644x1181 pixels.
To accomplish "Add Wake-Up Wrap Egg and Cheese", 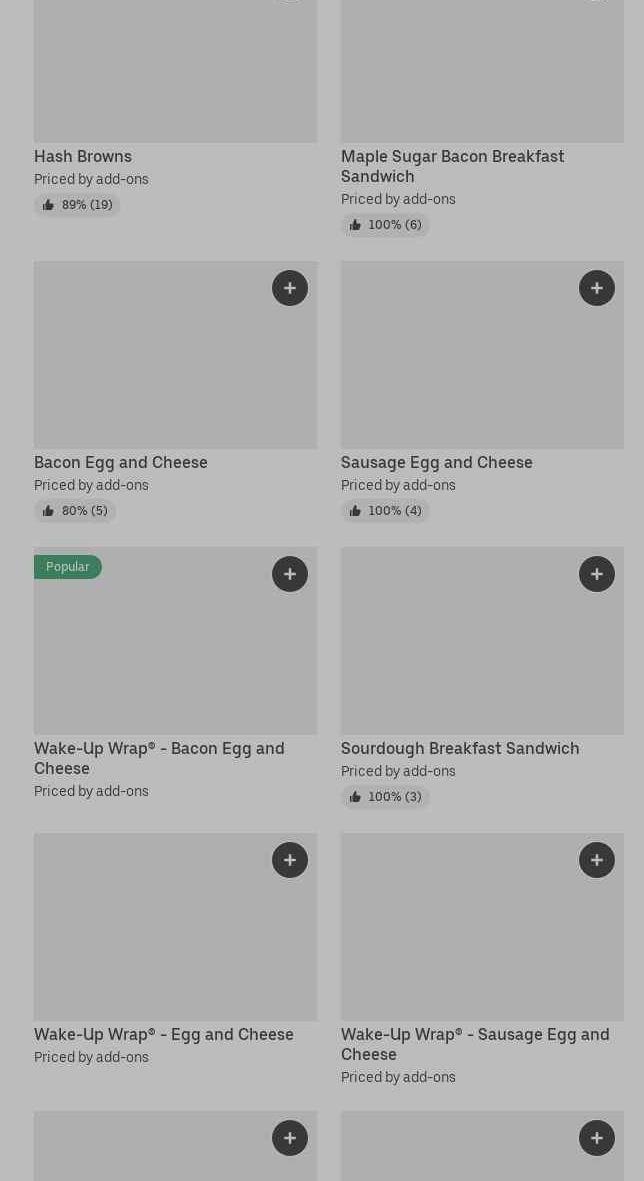I will pyautogui.click(x=290, y=860).
